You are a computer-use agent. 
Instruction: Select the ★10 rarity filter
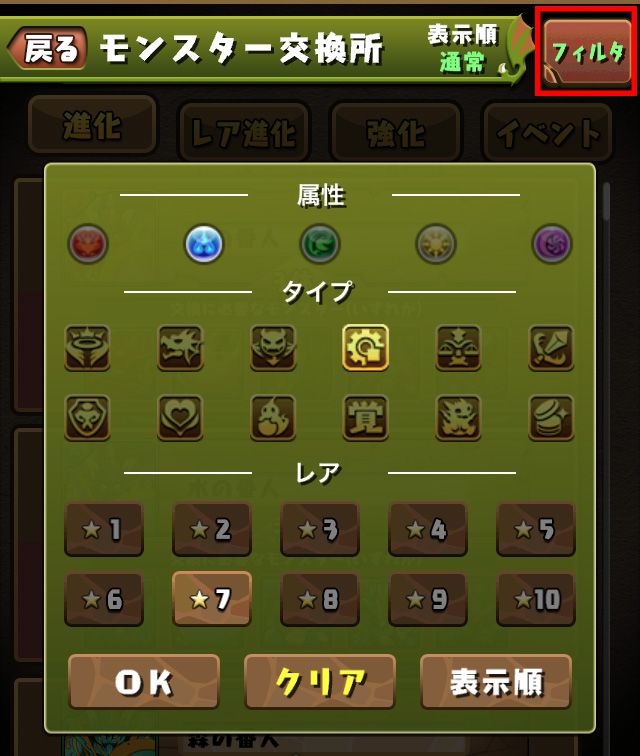pyautogui.click(x=536, y=599)
